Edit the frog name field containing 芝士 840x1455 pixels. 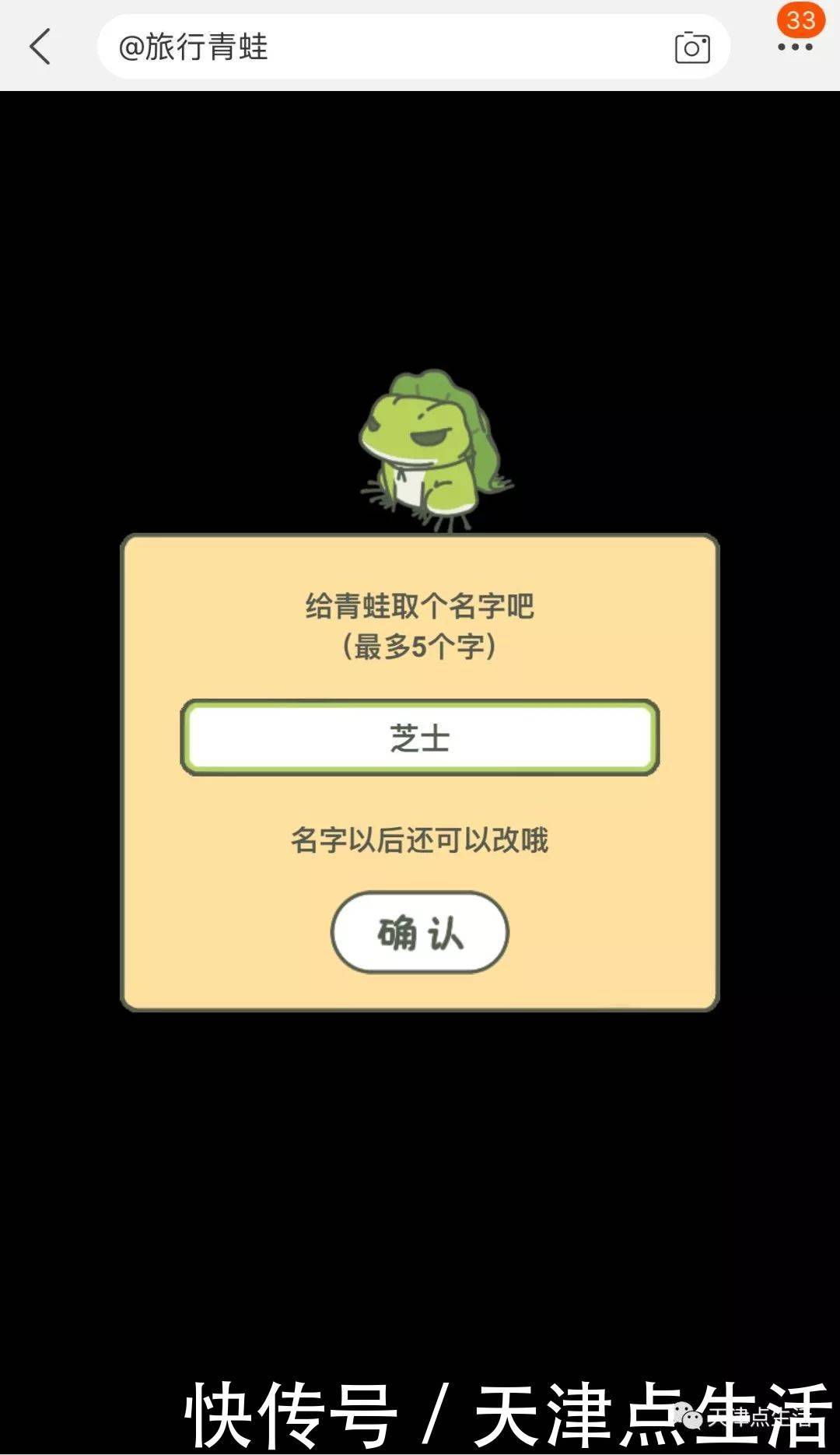click(420, 738)
